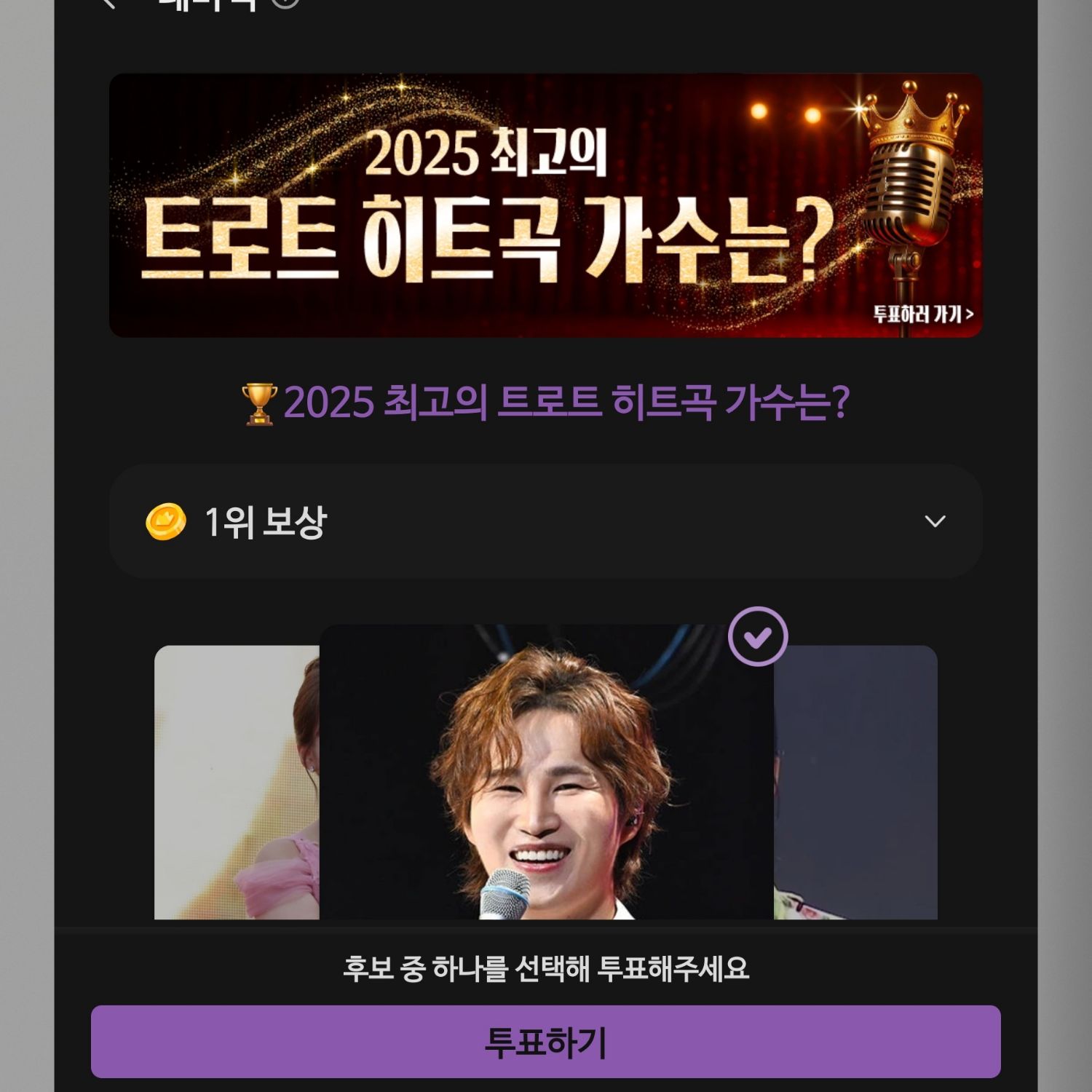Tap the 투표하기 vote button
The width and height of the screenshot is (1092, 1092).
click(545, 1041)
